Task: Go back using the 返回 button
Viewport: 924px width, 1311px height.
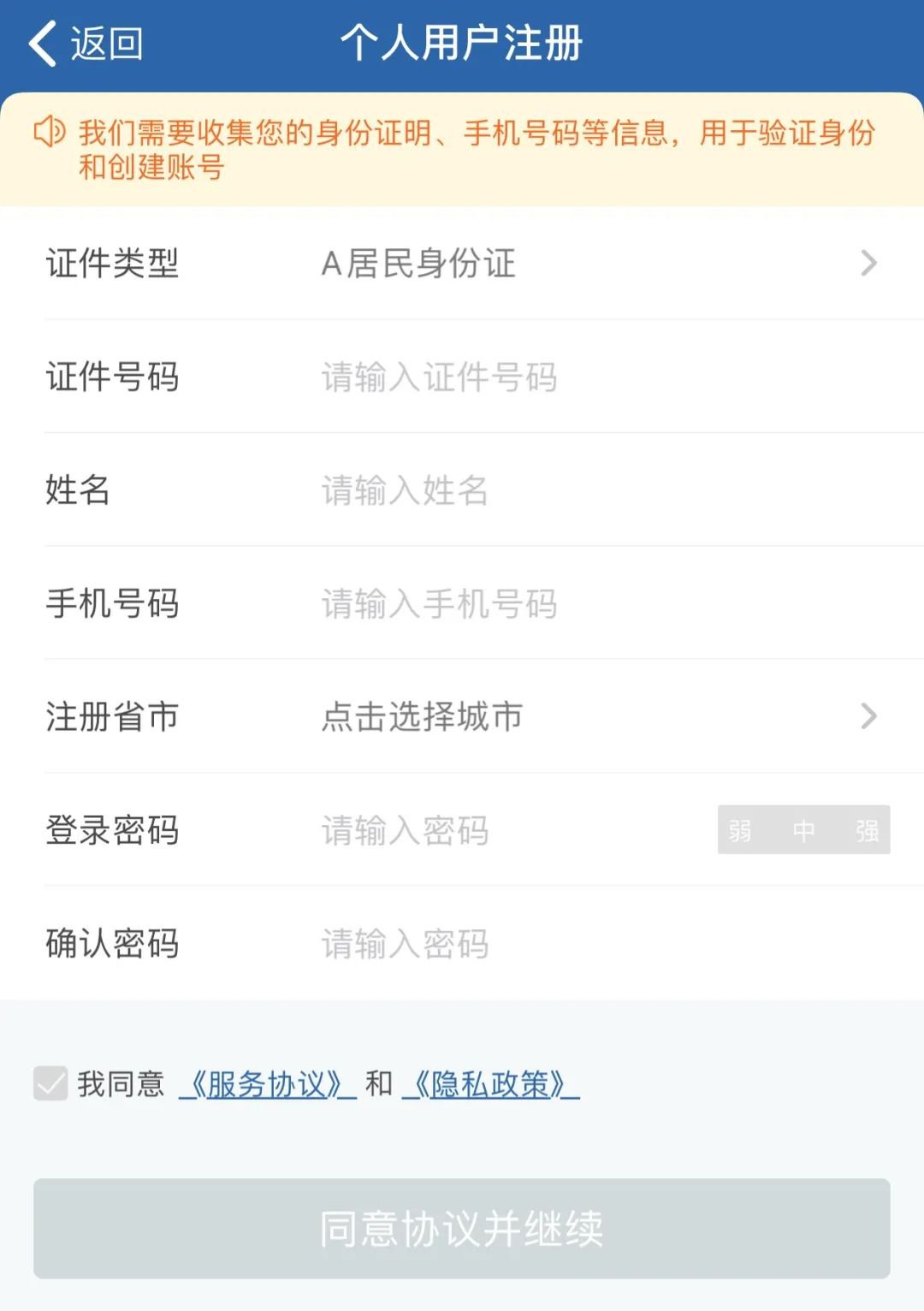Action: (86, 43)
